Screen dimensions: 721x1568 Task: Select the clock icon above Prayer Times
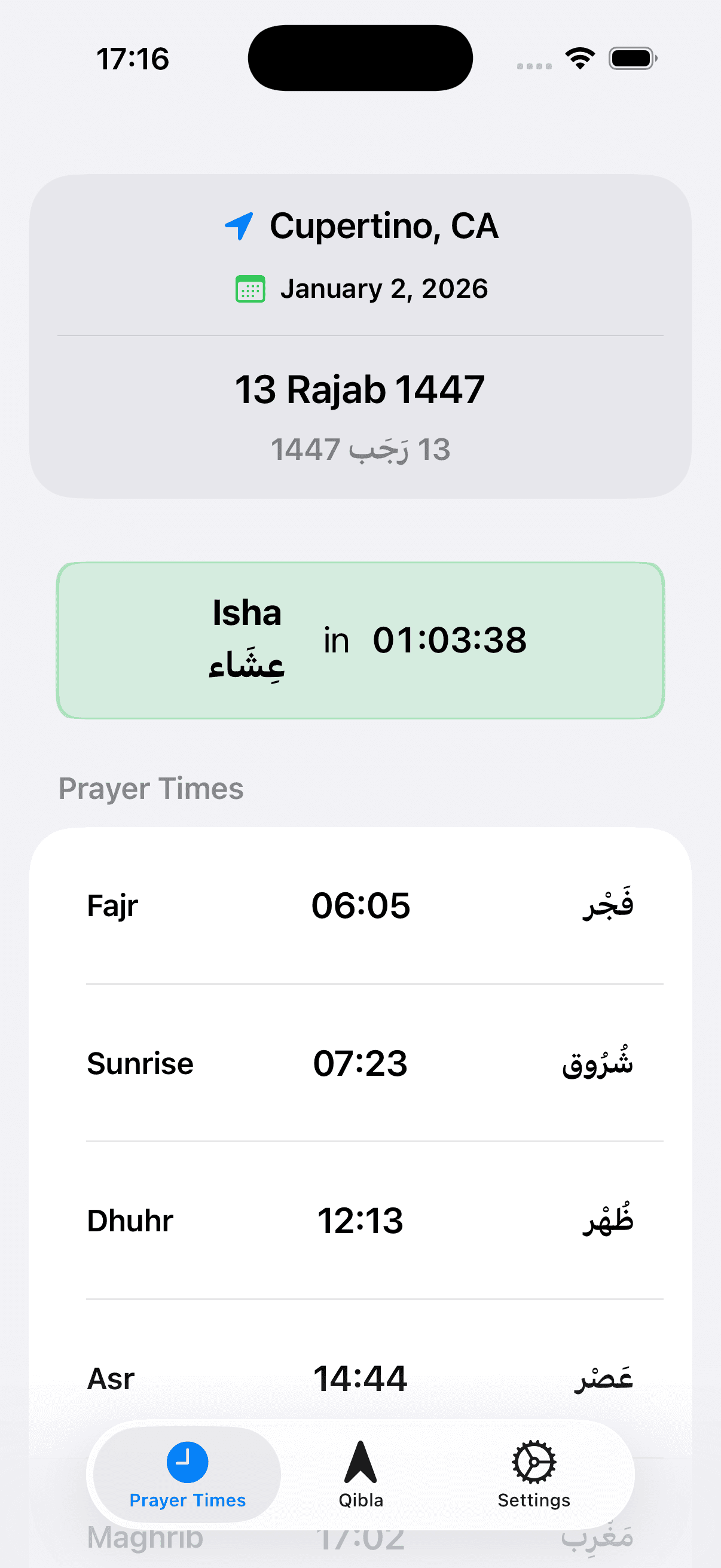pos(185,1461)
